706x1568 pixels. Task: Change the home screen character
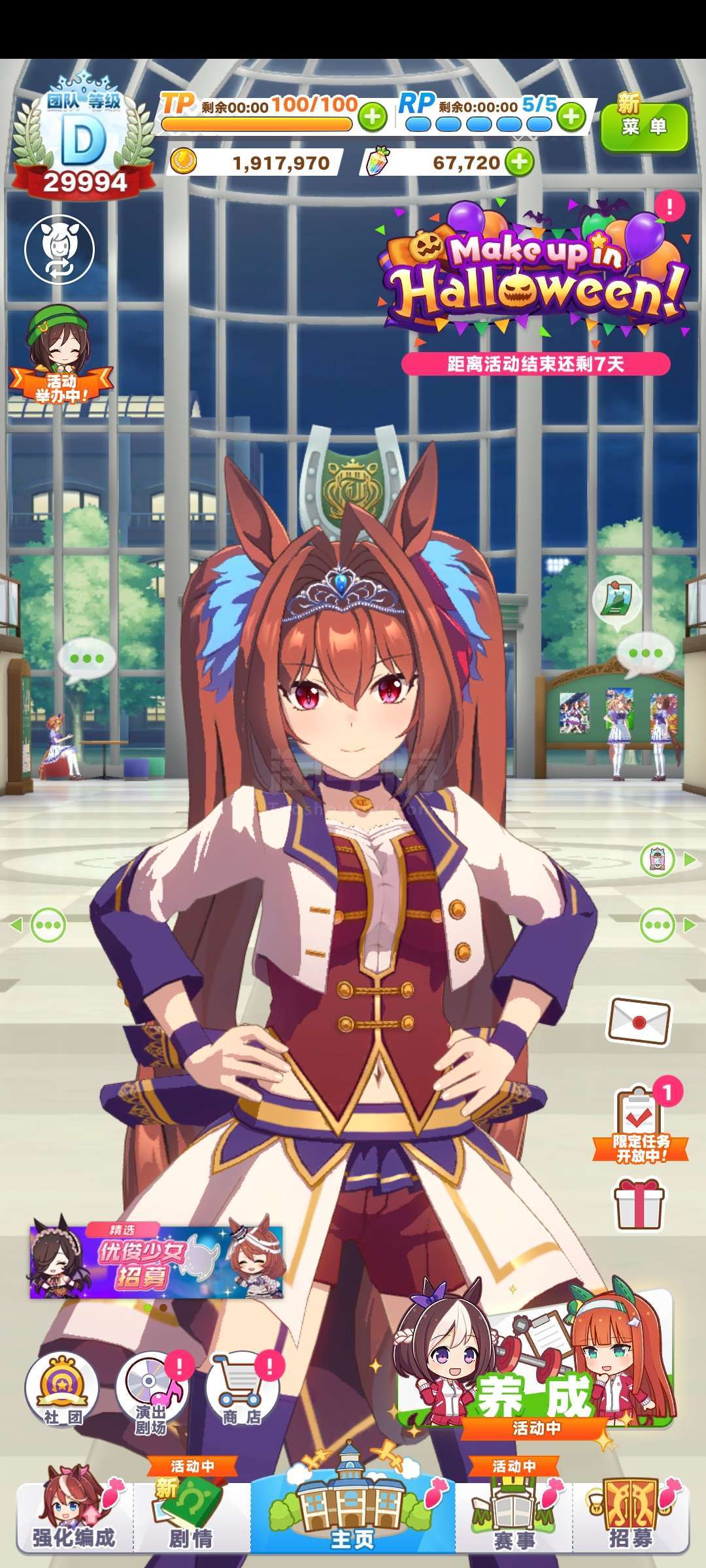[x=59, y=249]
